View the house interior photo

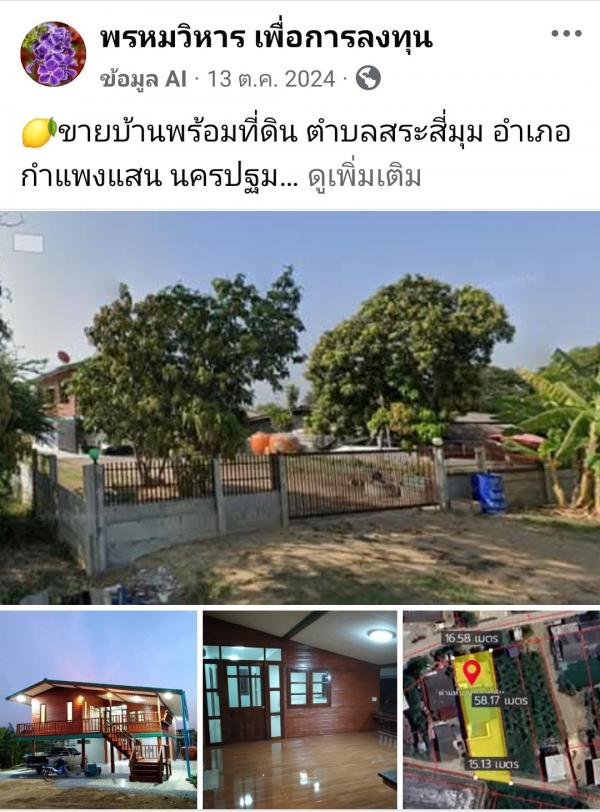pyautogui.click(x=300, y=710)
